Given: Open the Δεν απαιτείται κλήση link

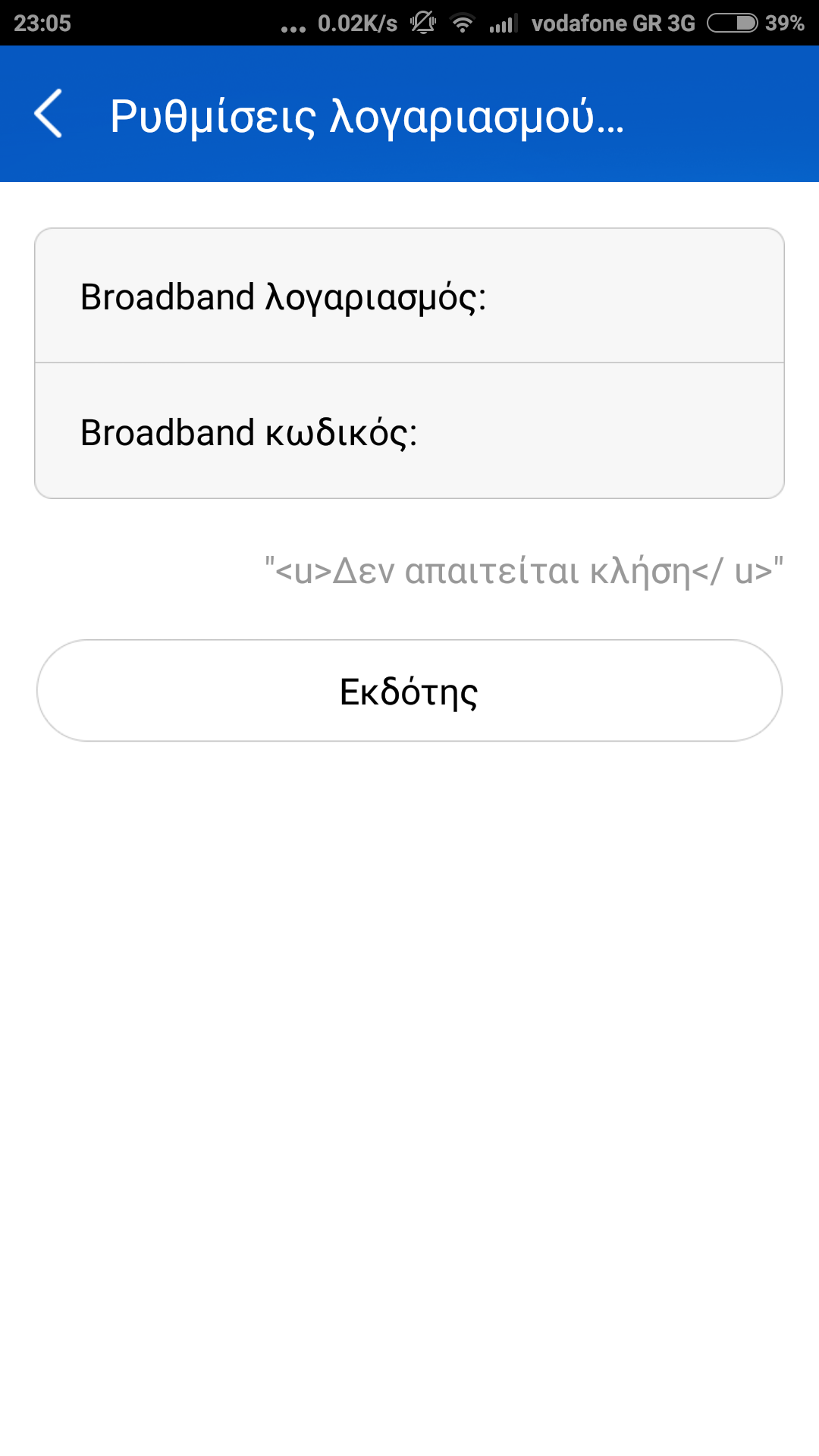Looking at the screenshot, I should (x=523, y=571).
